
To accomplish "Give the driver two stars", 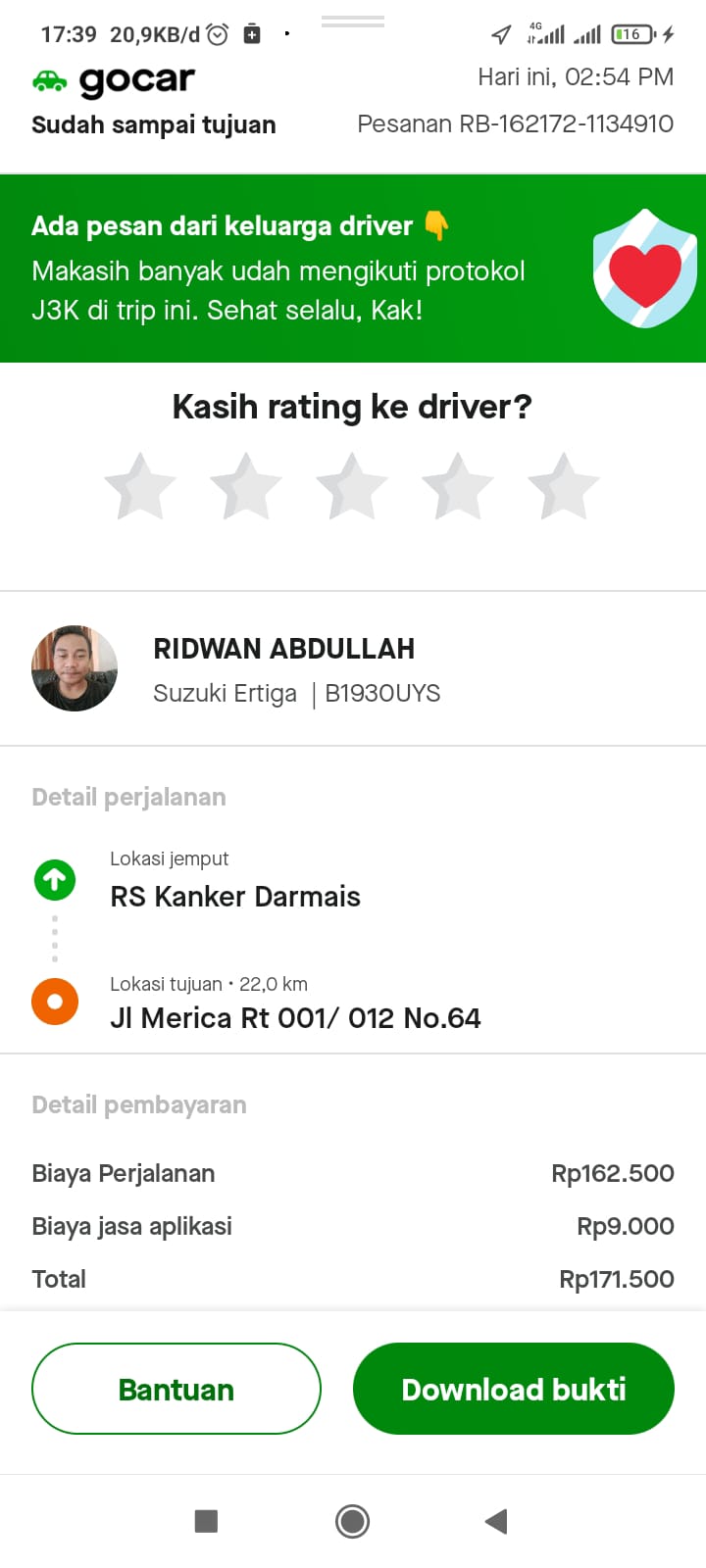I will click(246, 486).
